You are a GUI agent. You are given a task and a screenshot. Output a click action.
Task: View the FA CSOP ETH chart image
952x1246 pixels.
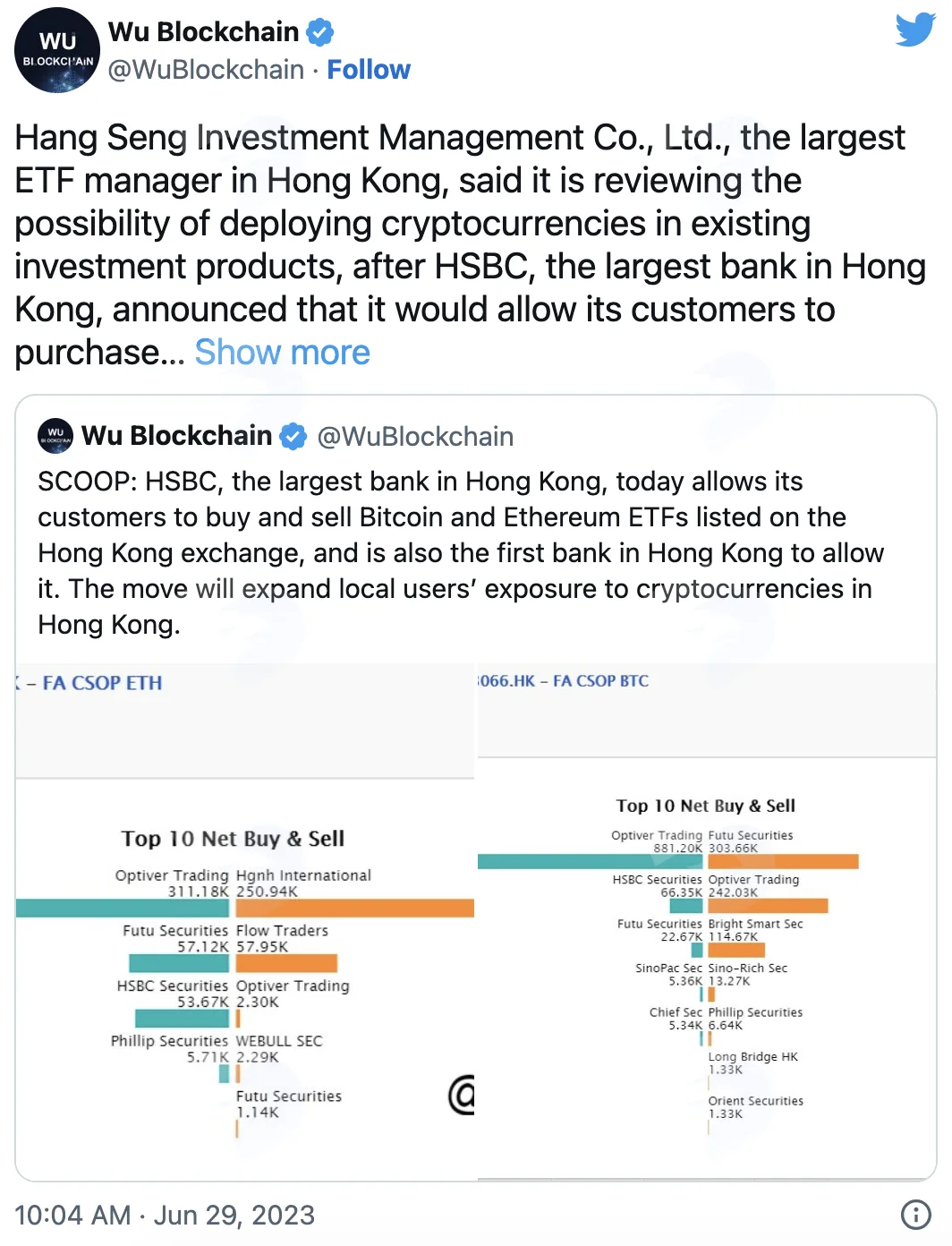[x=245, y=922]
